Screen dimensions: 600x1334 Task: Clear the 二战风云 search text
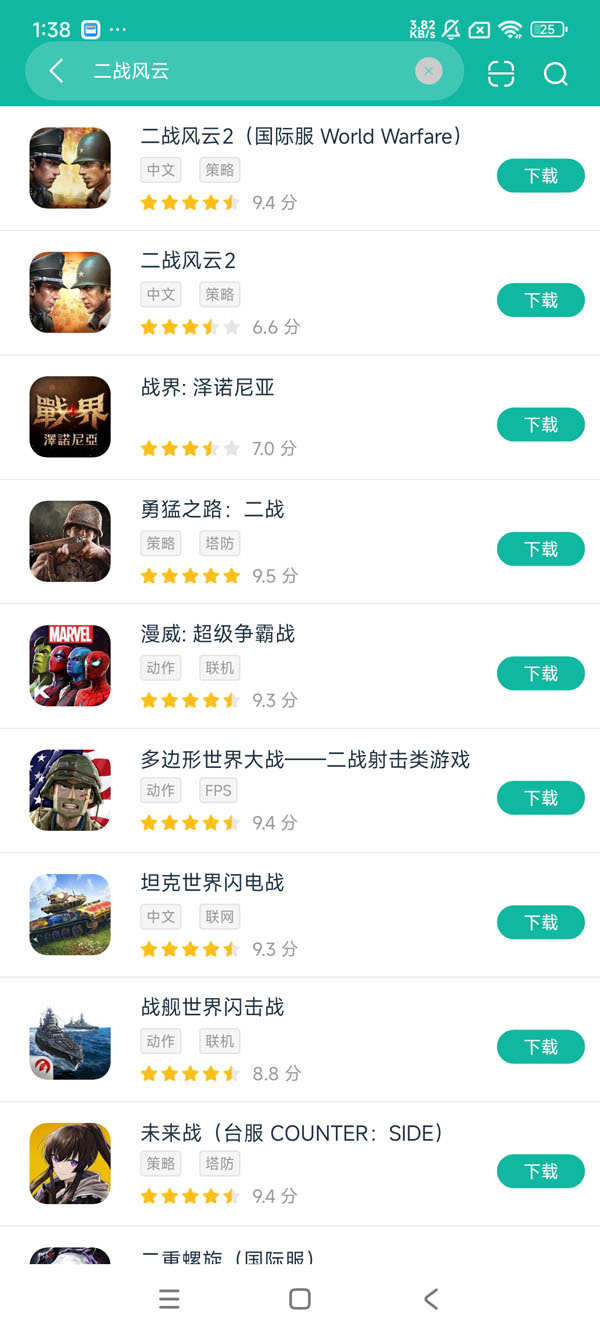coord(428,71)
